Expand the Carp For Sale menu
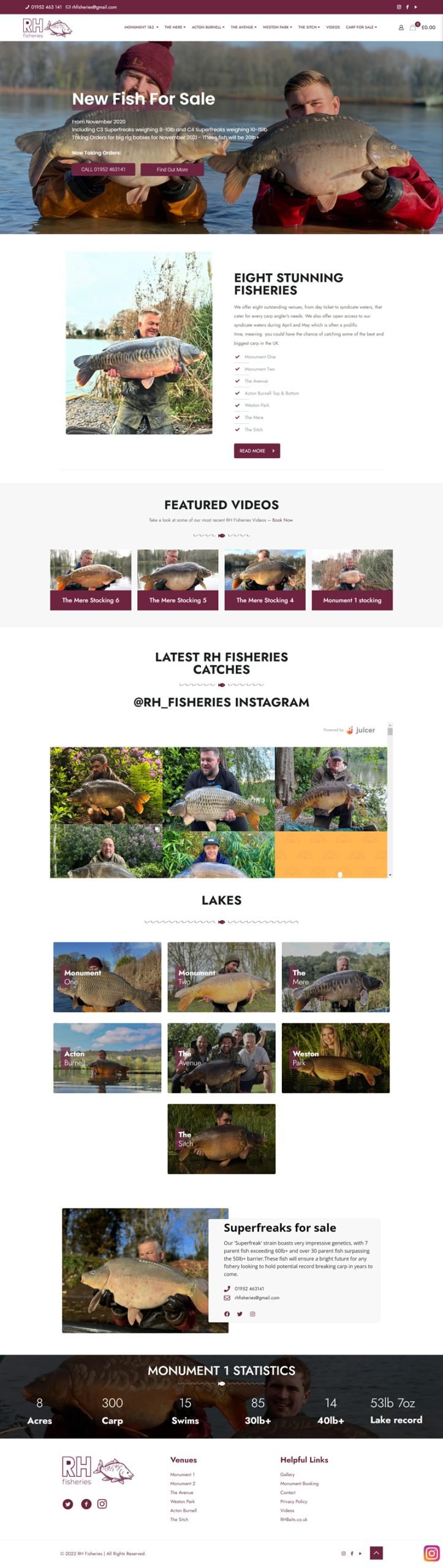 (361, 28)
